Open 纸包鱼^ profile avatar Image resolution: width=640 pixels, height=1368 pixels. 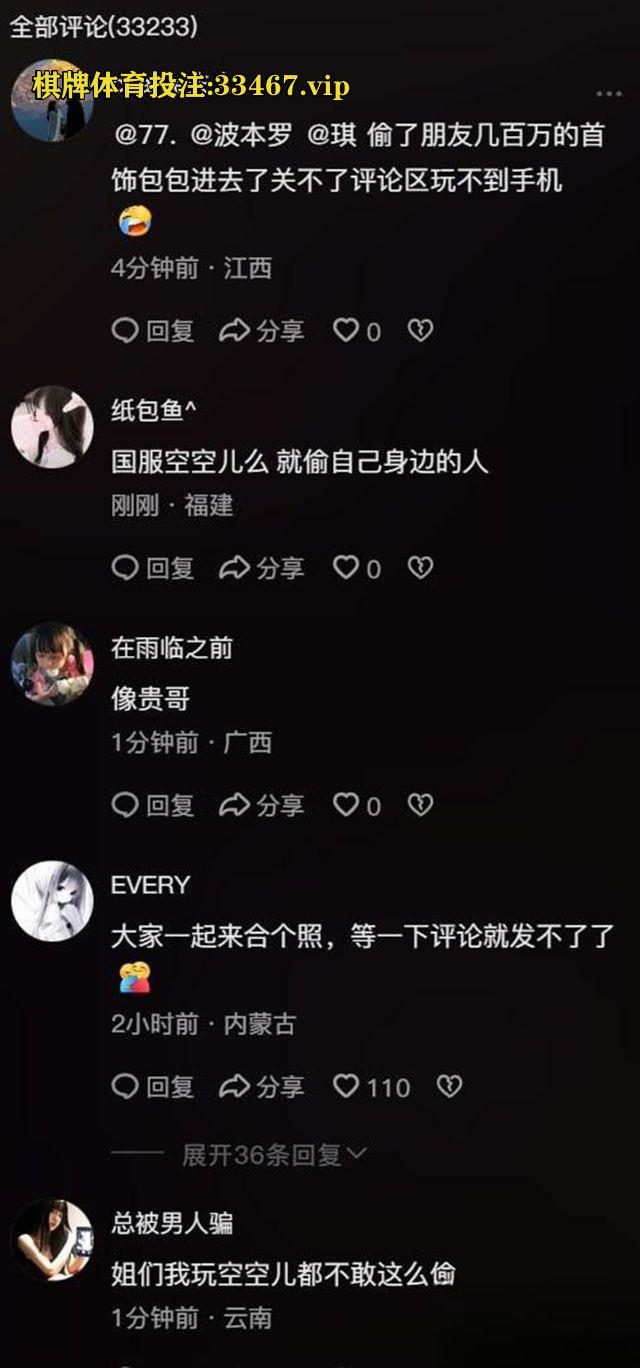click(52, 427)
